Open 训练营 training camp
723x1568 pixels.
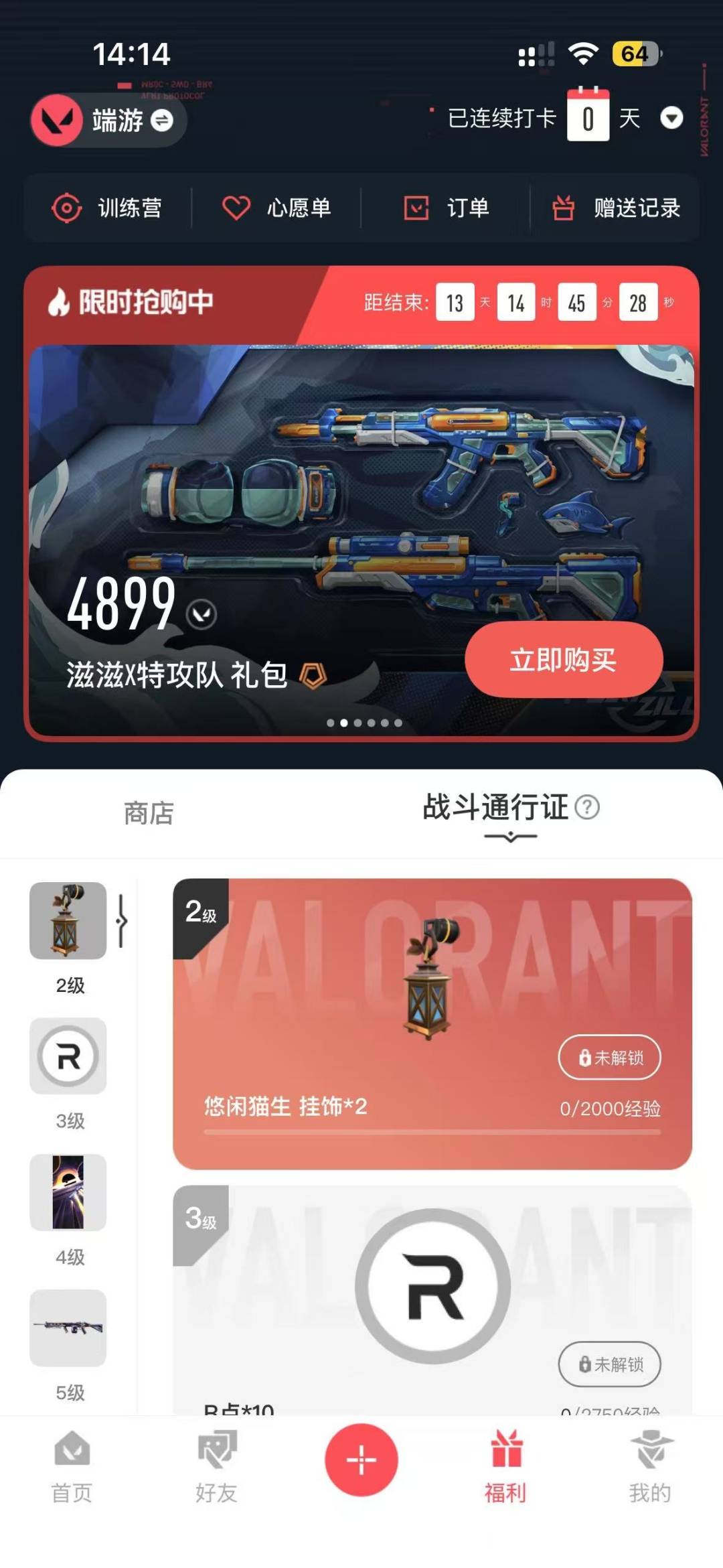pos(107,208)
